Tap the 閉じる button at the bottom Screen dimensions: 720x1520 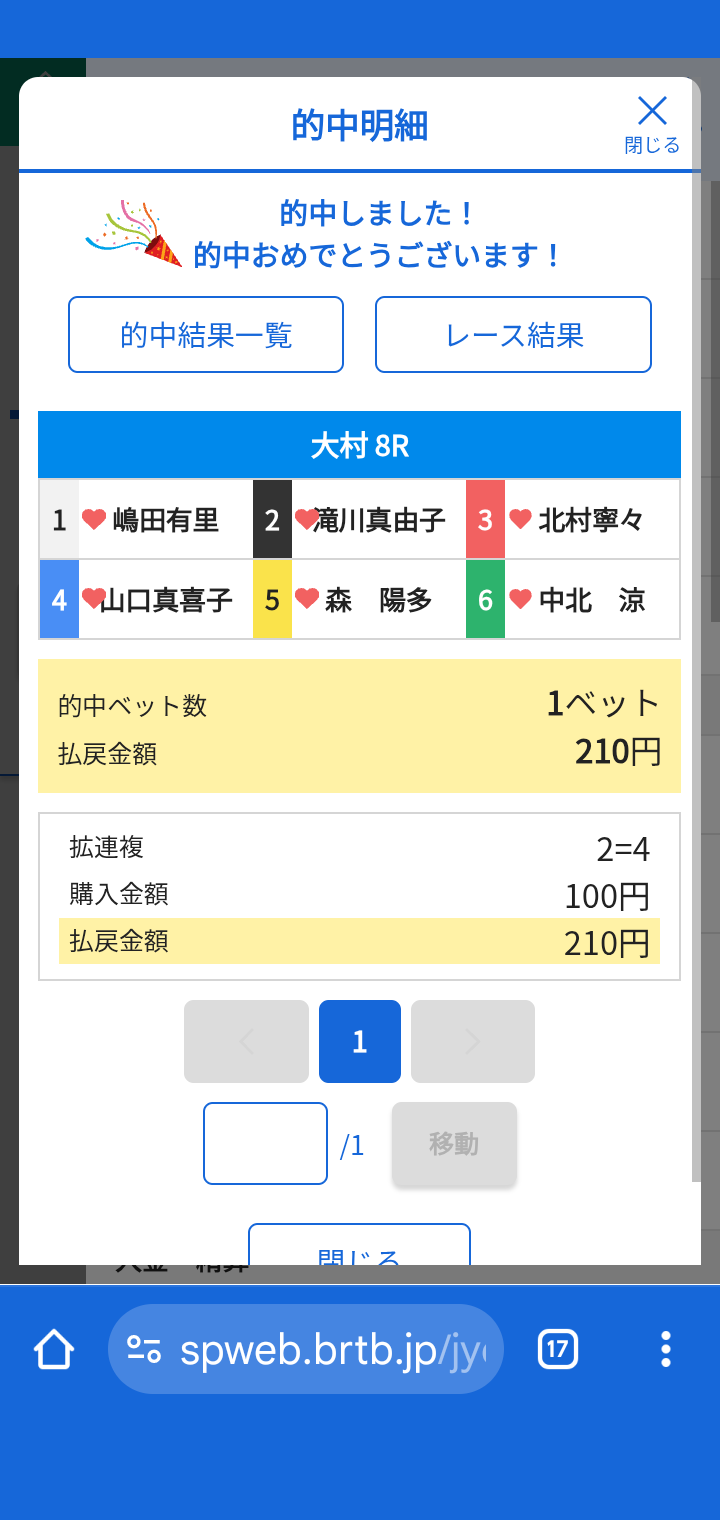(359, 1248)
